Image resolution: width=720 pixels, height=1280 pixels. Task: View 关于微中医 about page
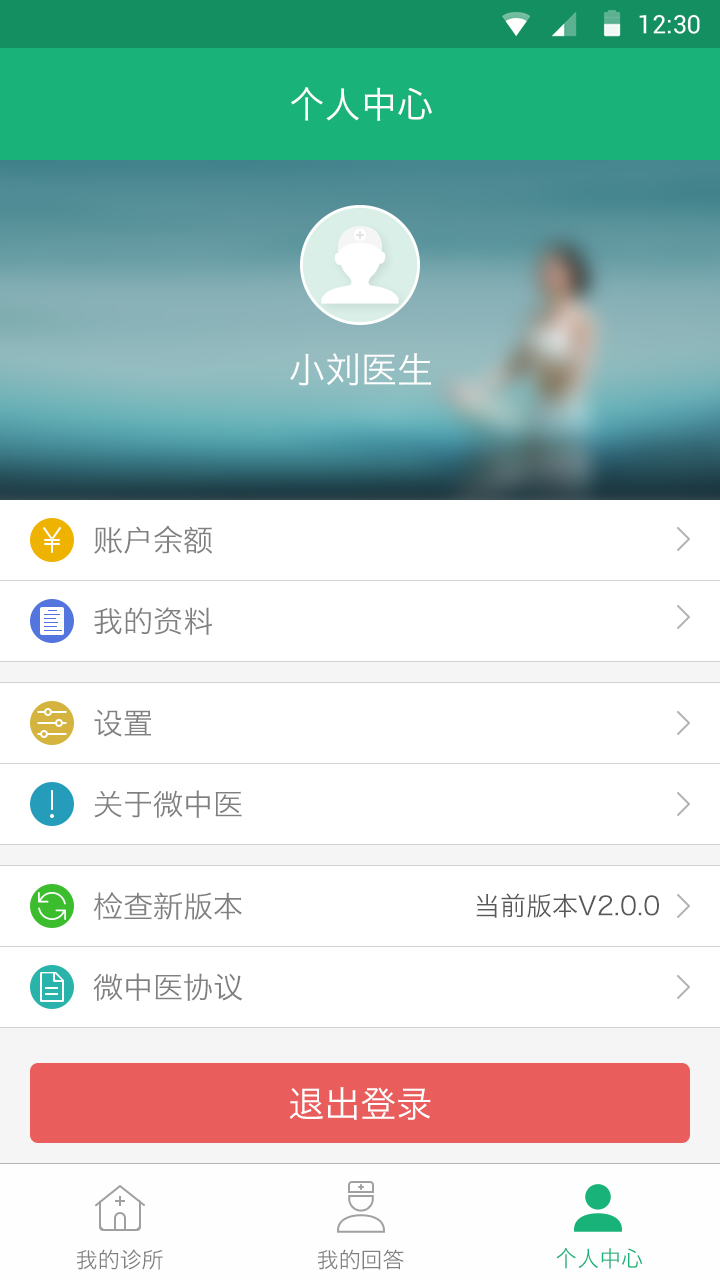pos(360,804)
